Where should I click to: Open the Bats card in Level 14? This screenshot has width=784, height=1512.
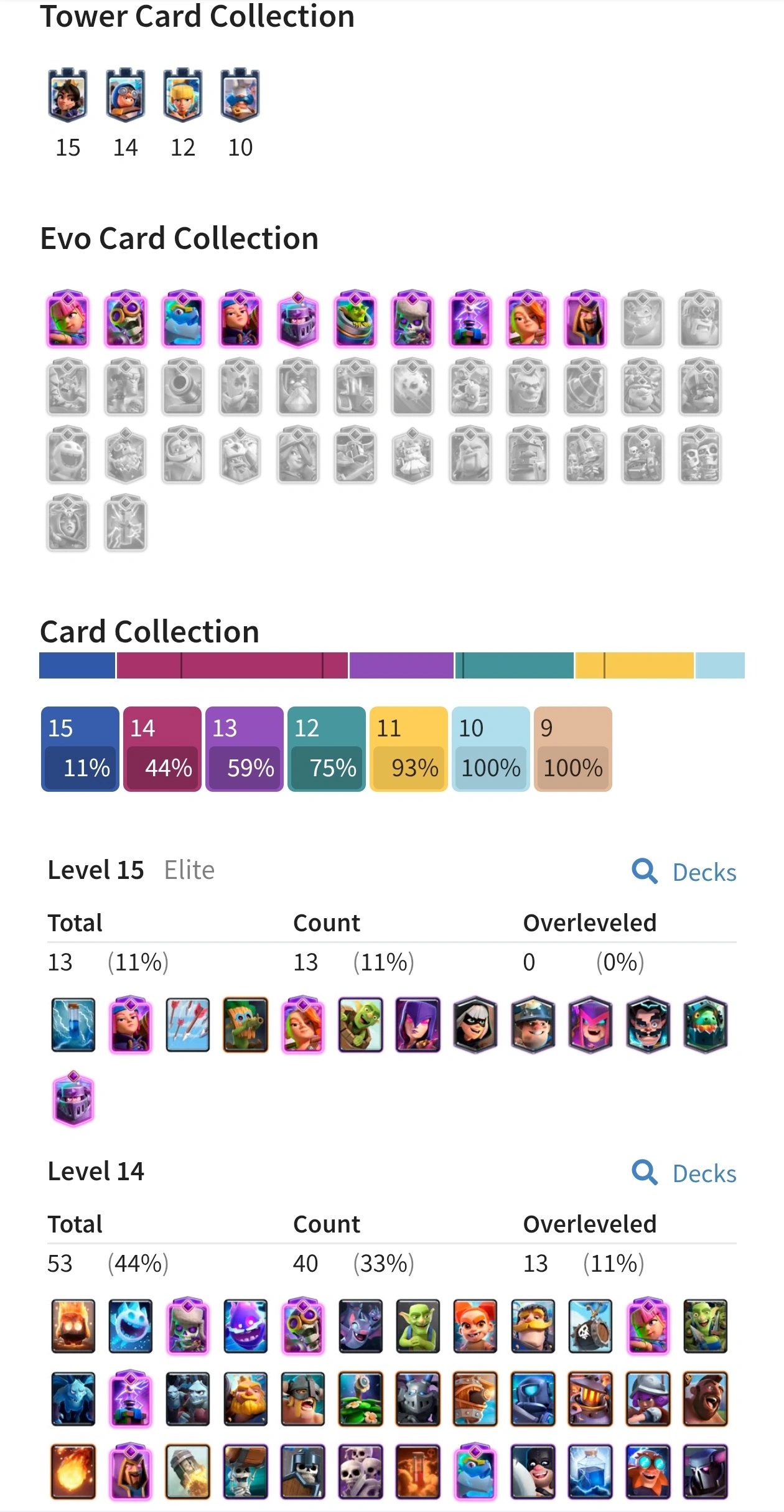pyautogui.click(x=360, y=1326)
